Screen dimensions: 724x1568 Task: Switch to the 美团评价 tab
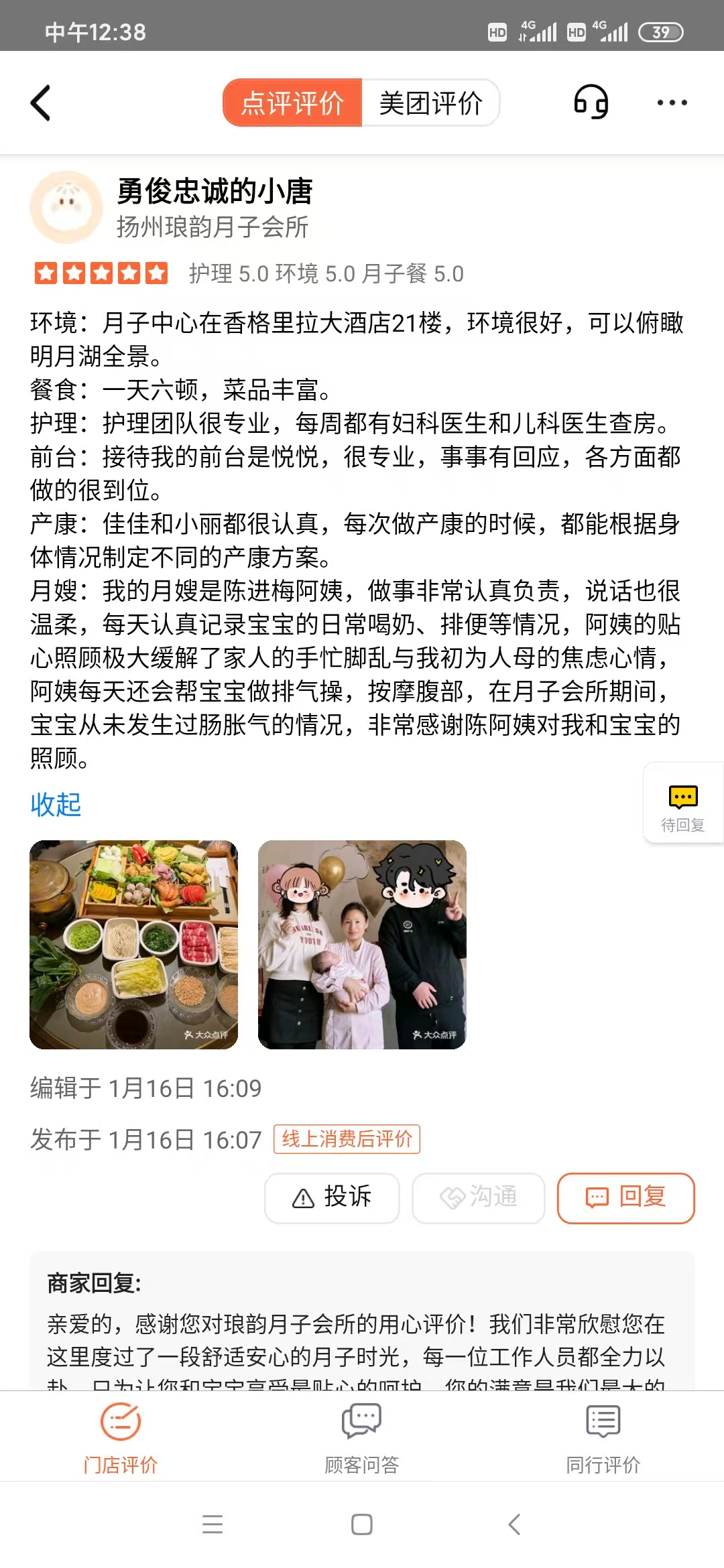[430, 103]
